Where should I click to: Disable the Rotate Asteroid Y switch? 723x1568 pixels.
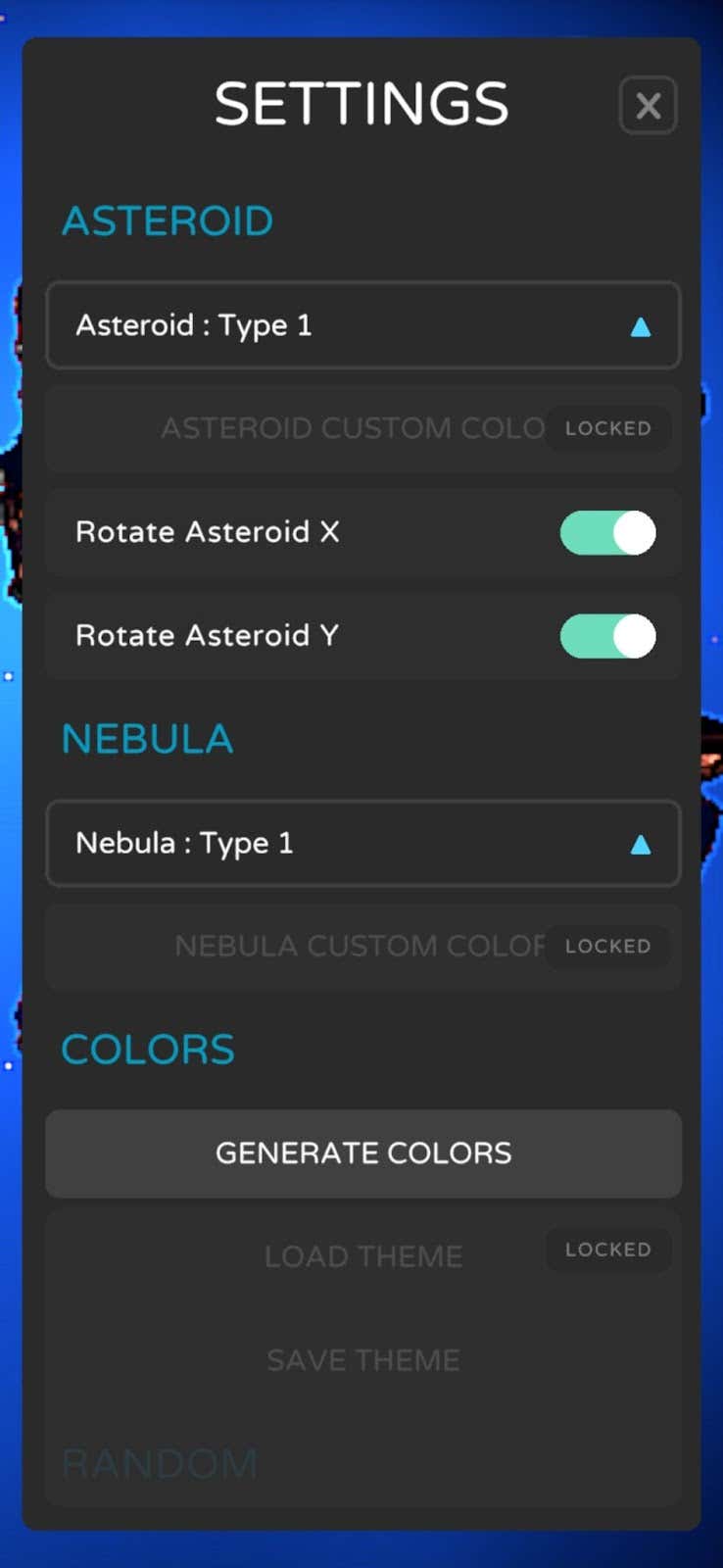pyautogui.click(x=607, y=637)
